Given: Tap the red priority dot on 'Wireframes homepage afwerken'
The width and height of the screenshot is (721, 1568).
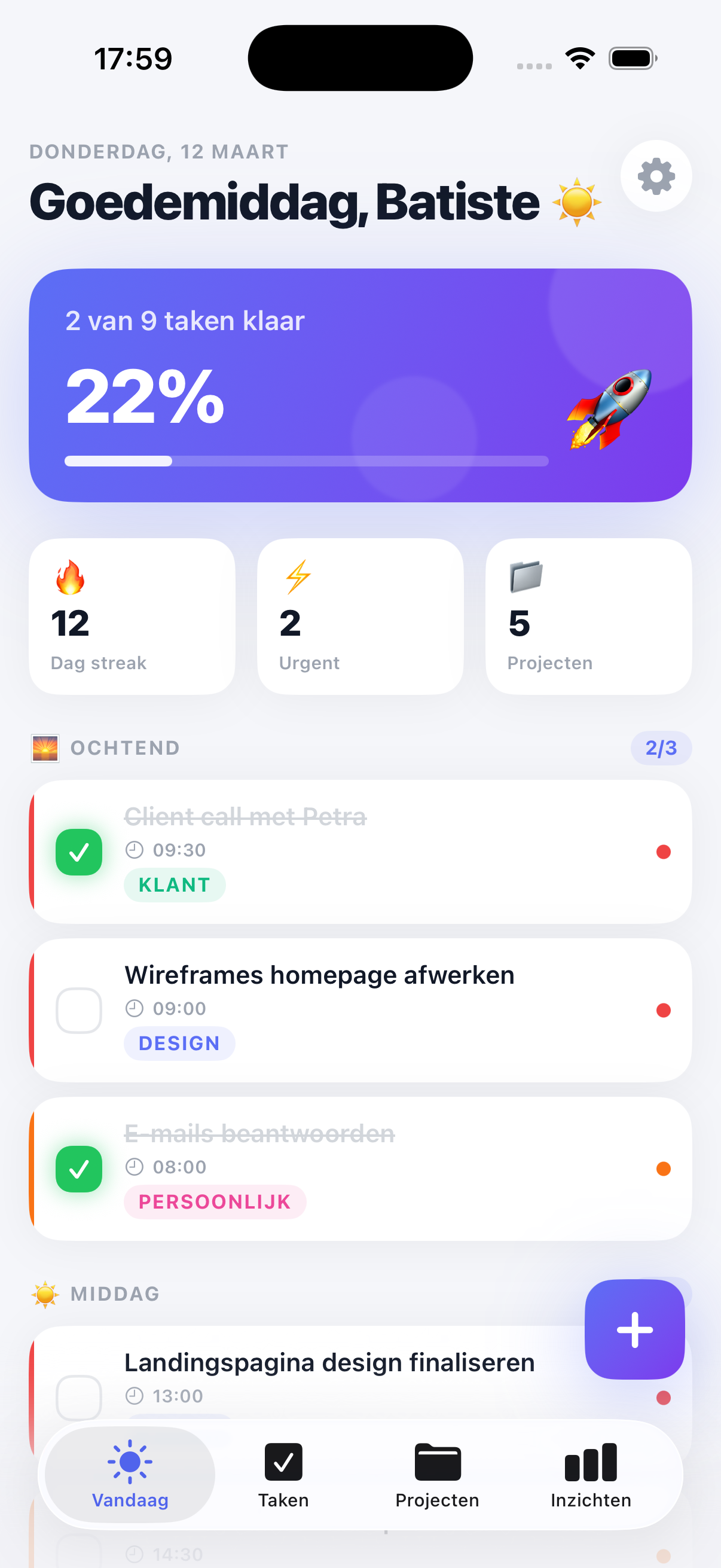Looking at the screenshot, I should 664,1011.
